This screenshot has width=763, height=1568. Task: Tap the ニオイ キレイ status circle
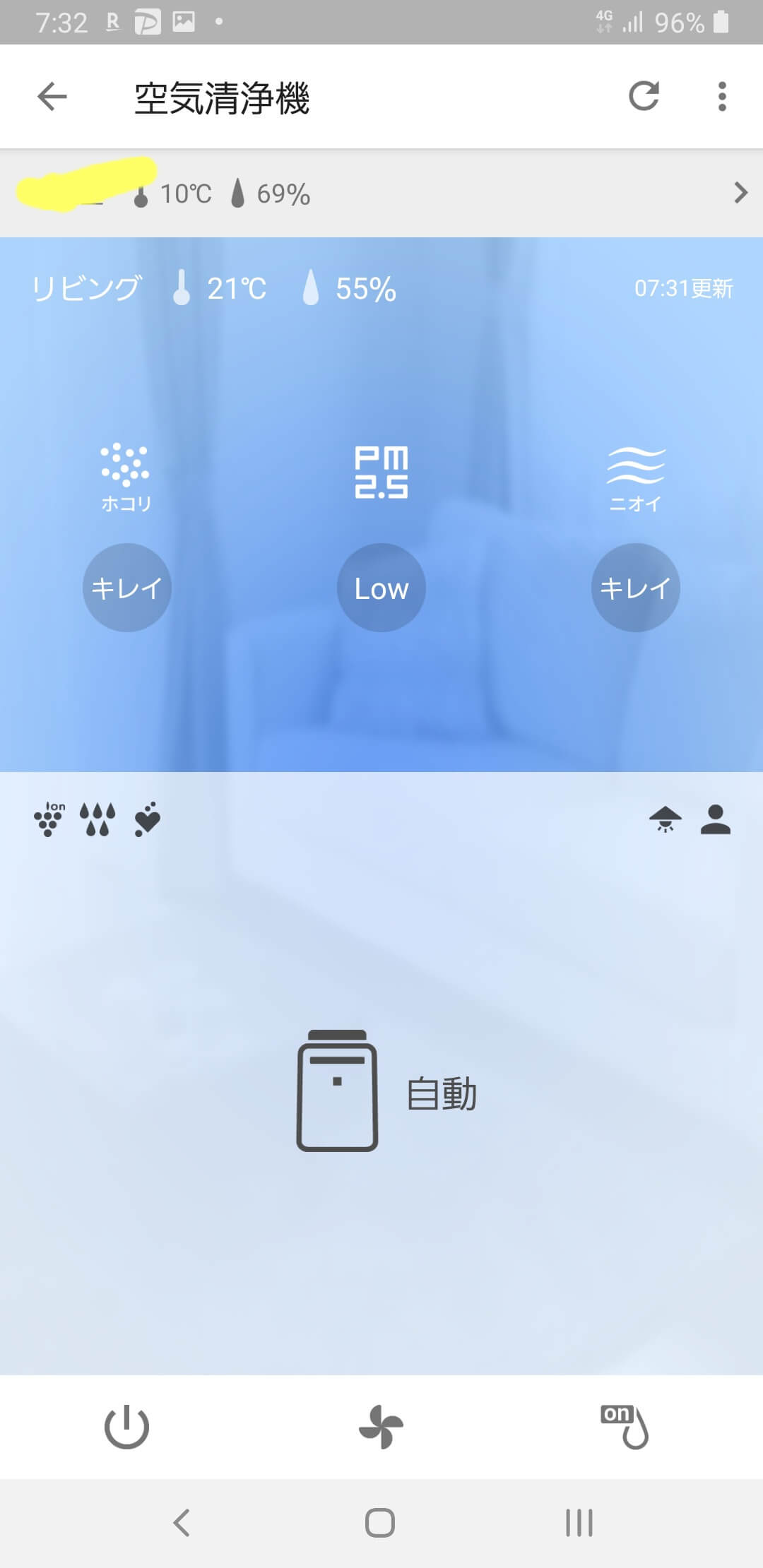tap(635, 588)
